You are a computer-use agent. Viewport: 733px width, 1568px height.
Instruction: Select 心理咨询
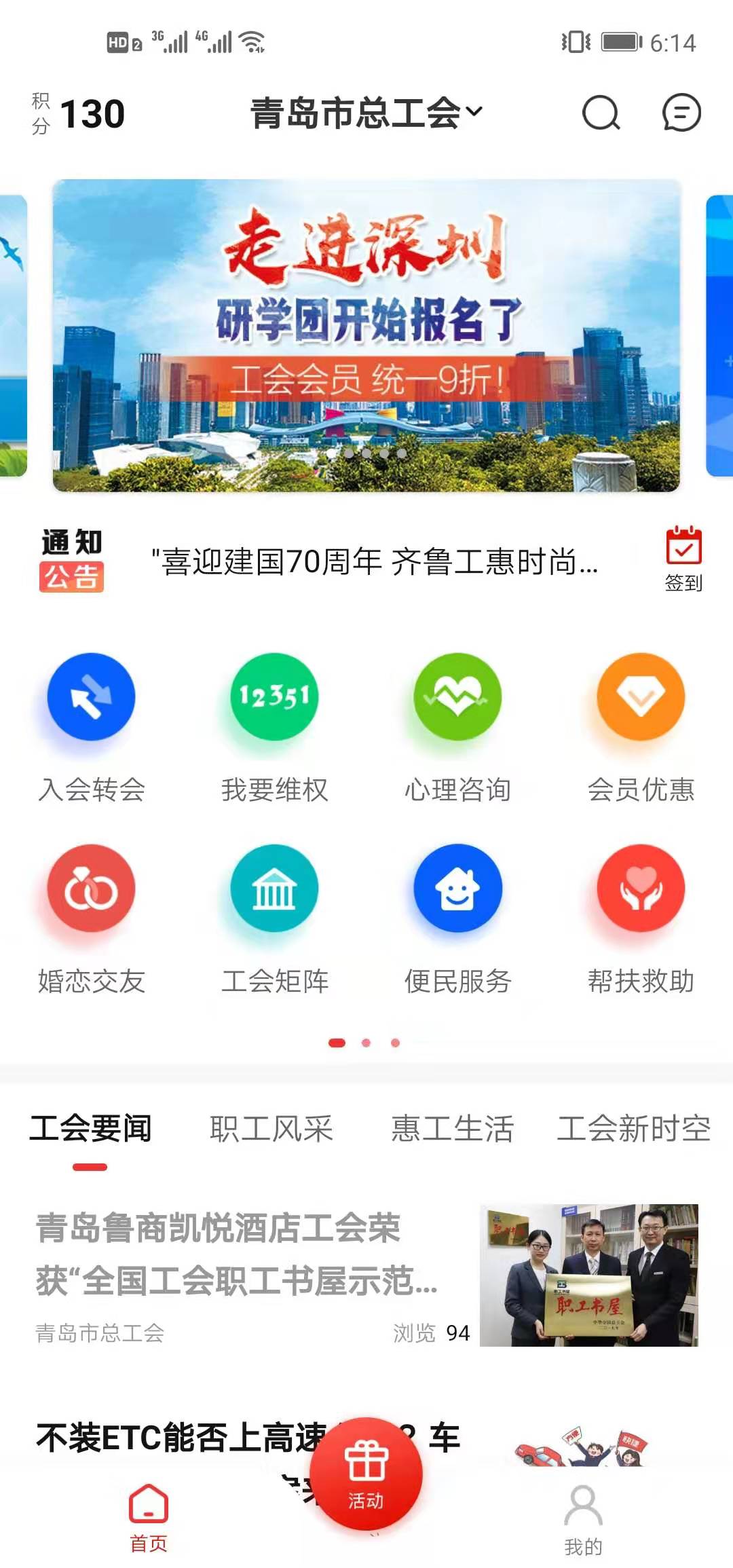pos(457,727)
